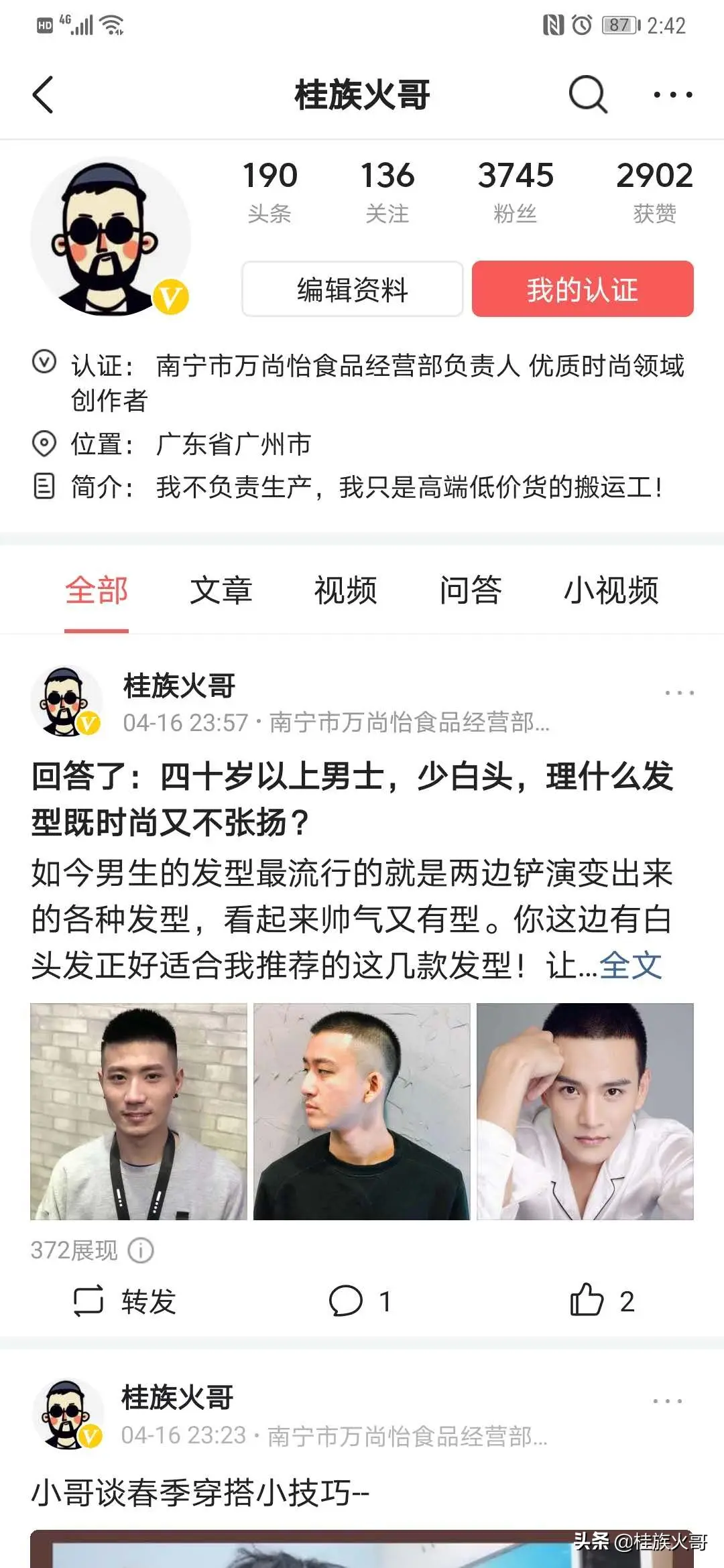This screenshot has width=724, height=1568.
Task: Open the man in gray sweatshirt photo
Action: pyautogui.click(x=139, y=1111)
